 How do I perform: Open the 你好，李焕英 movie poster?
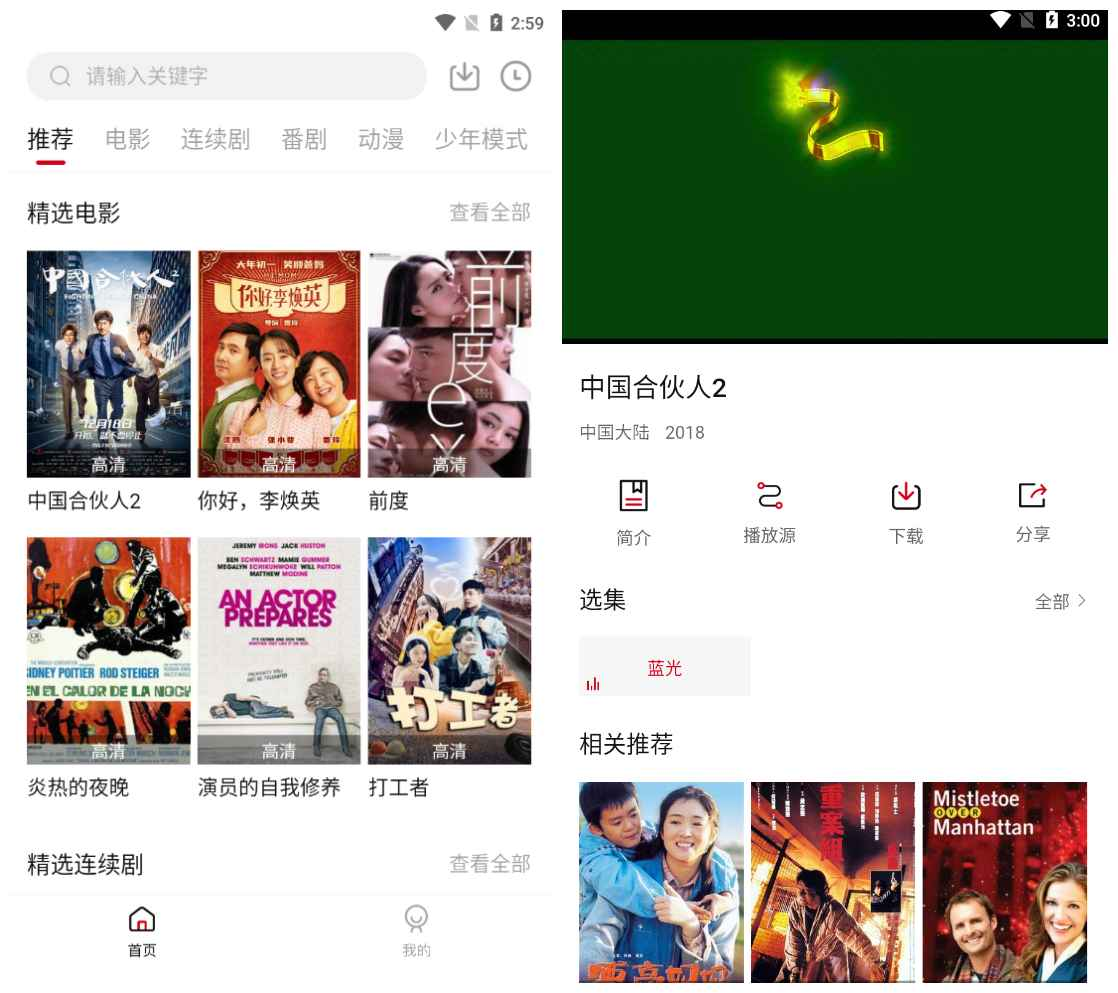(x=279, y=364)
